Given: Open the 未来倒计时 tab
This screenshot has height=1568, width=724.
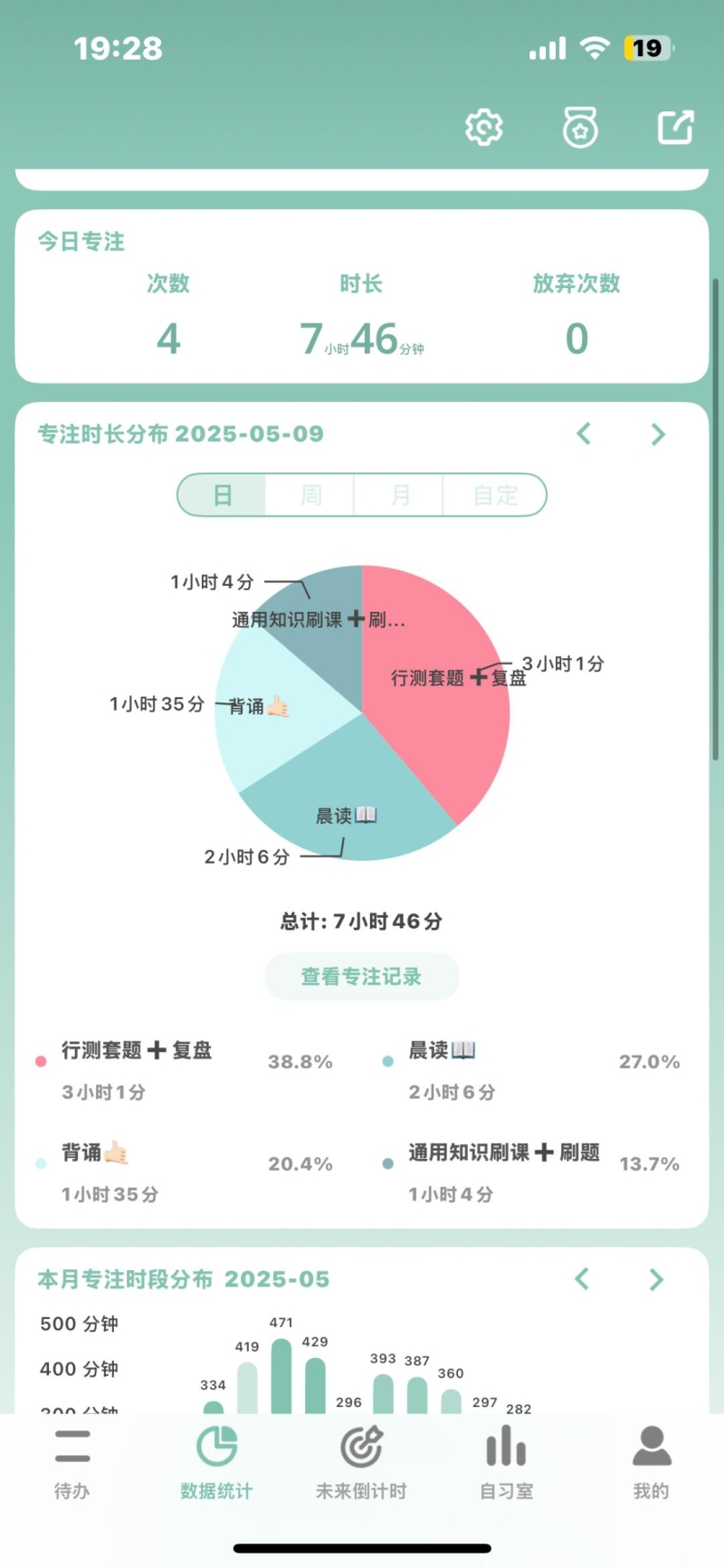Looking at the screenshot, I should click(361, 1462).
